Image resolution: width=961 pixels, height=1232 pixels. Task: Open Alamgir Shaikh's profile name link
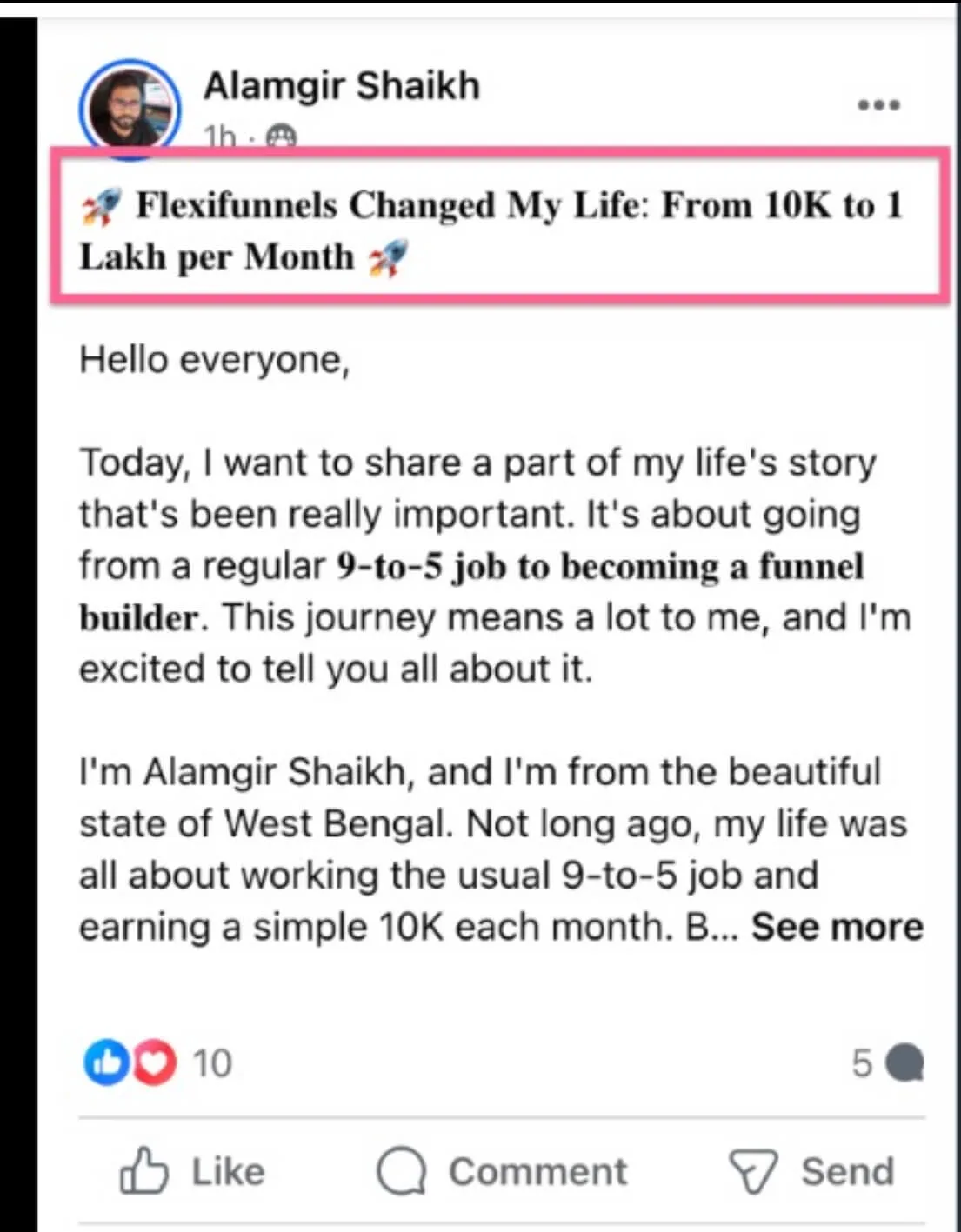(x=341, y=86)
